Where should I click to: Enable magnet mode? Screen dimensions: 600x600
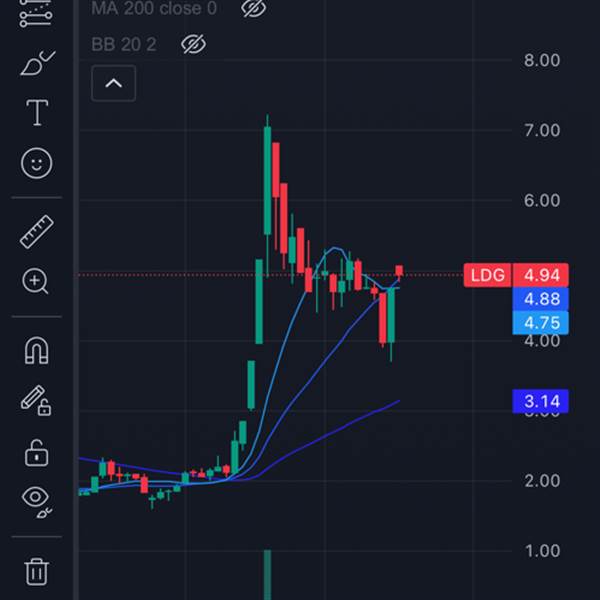click(37, 351)
